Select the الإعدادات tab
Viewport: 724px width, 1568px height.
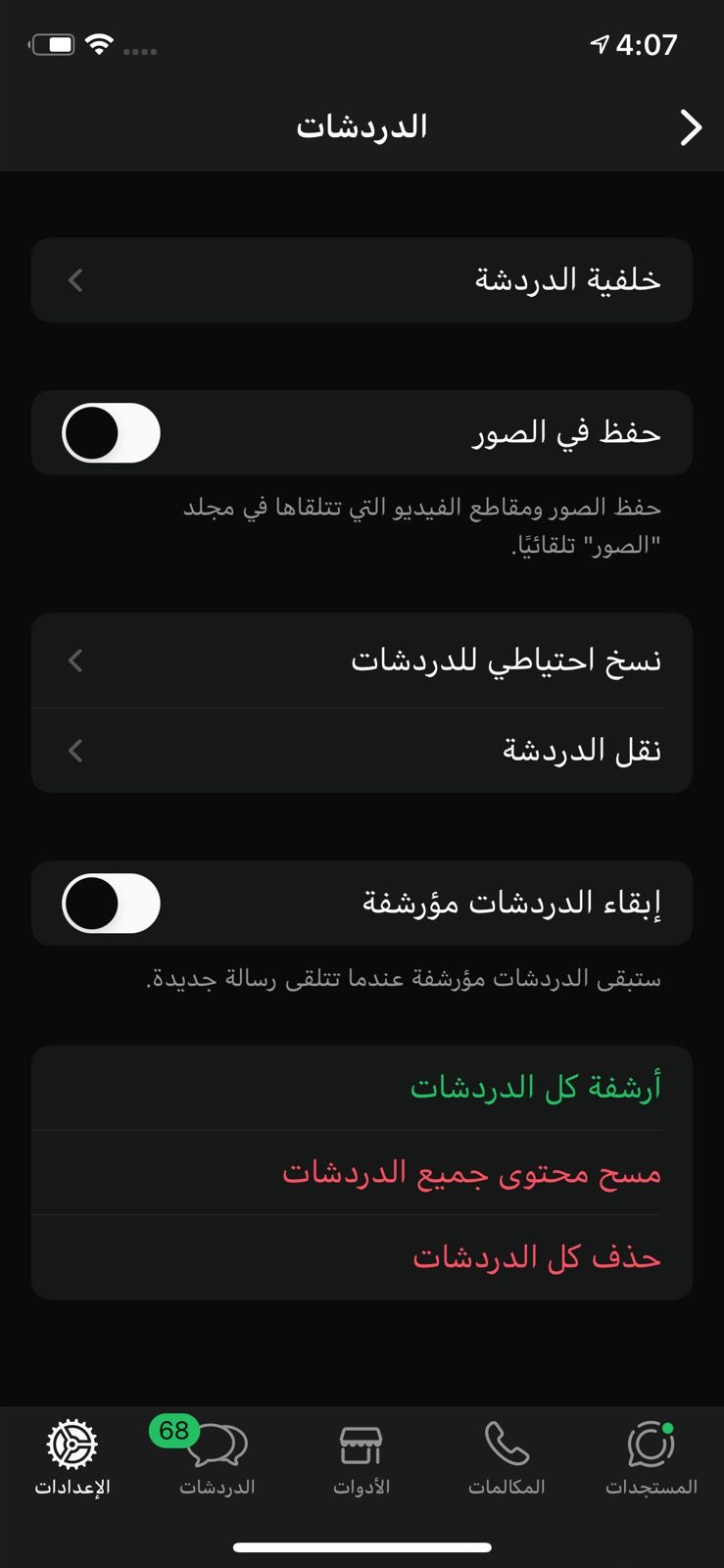[x=72, y=1458]
